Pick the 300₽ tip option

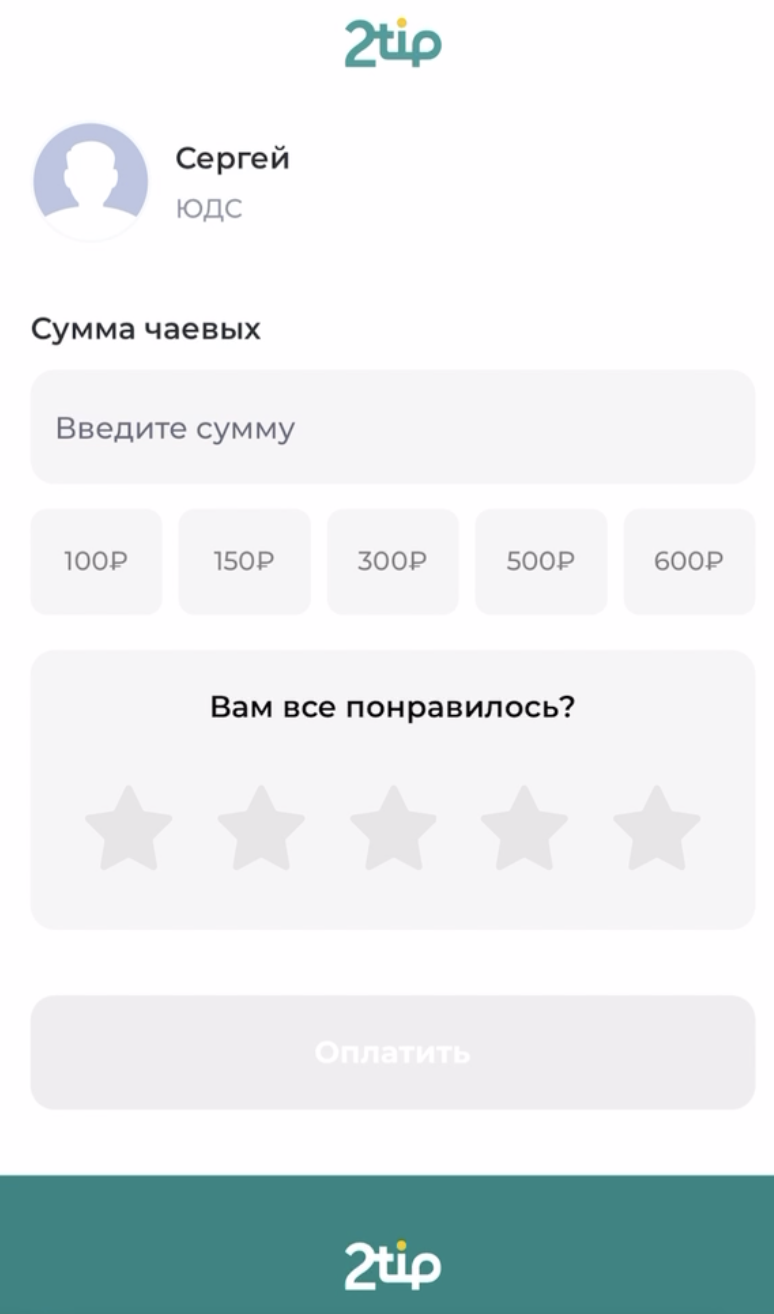tap(392, 561)
